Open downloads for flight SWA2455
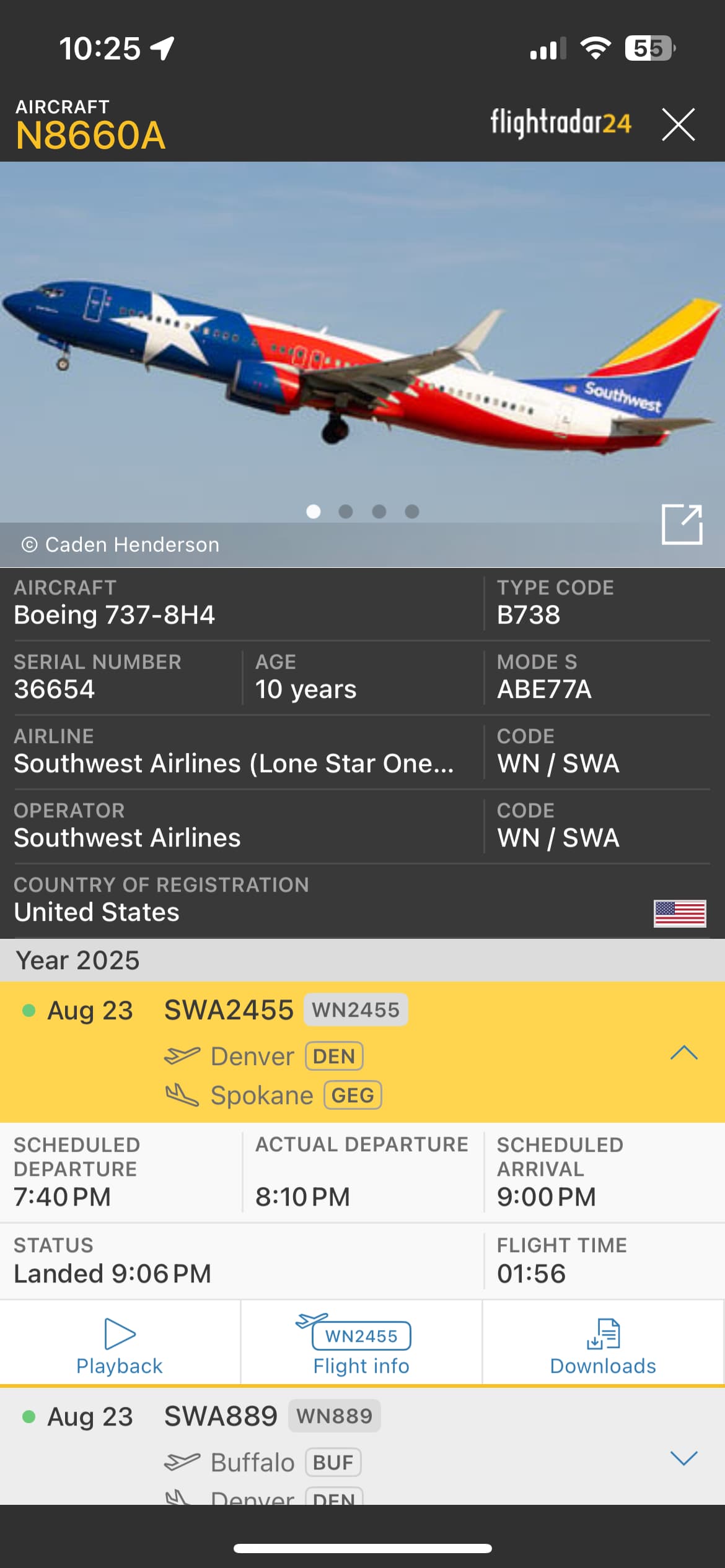Image resolution: width=725 pixels, height=1568 pixels. pyautogui.click(x=602, y=1344)
